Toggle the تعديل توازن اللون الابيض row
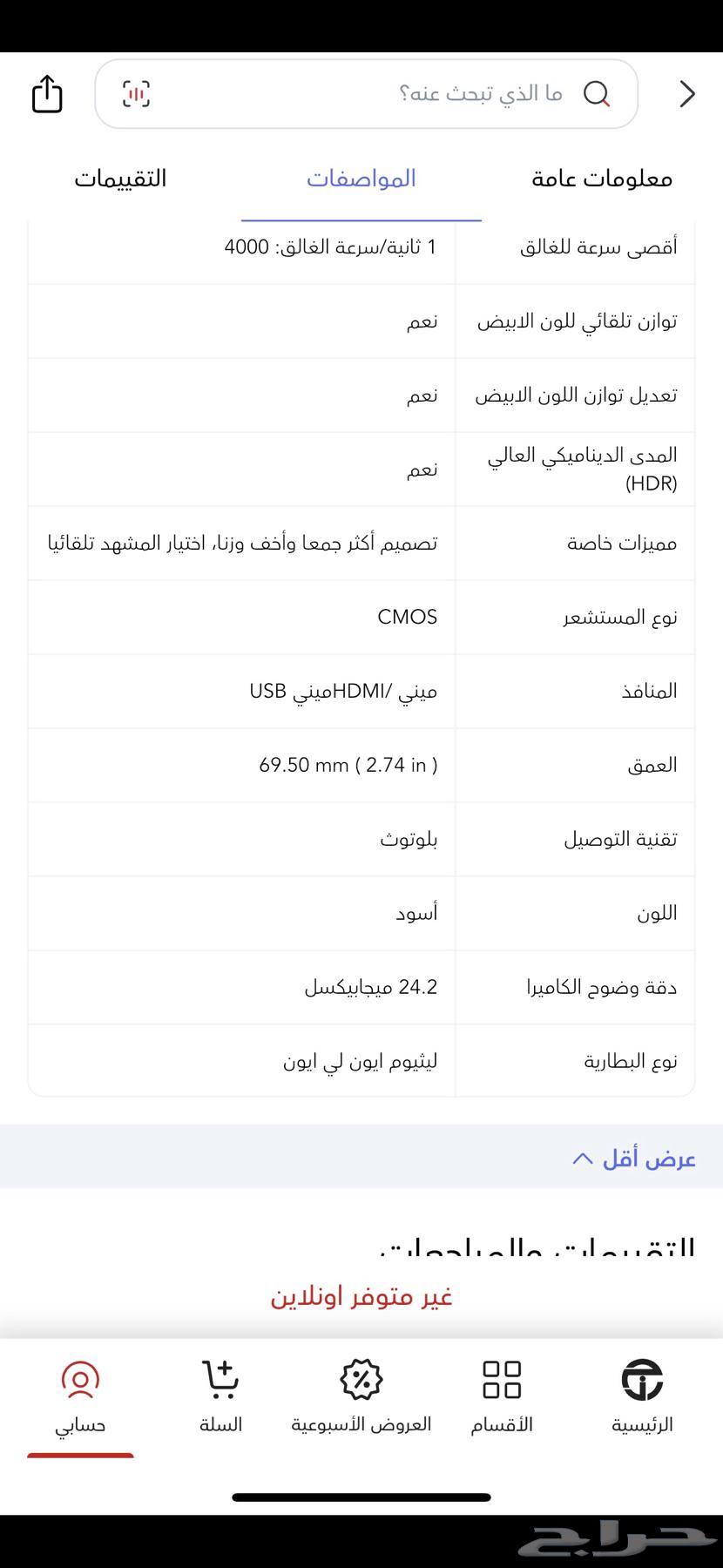The image size is (723, 1568). 361,395
